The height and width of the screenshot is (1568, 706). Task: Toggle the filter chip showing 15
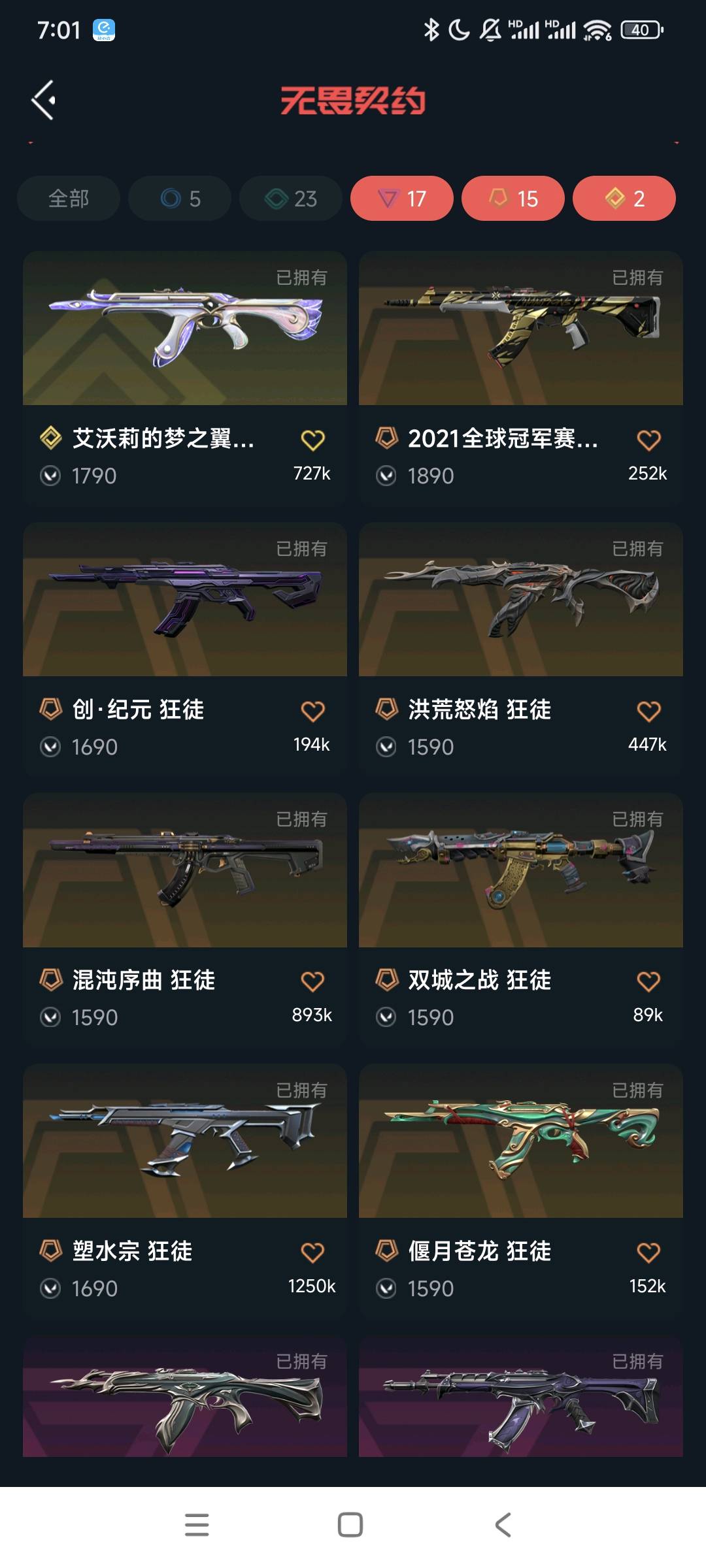[x=513, y=199]
